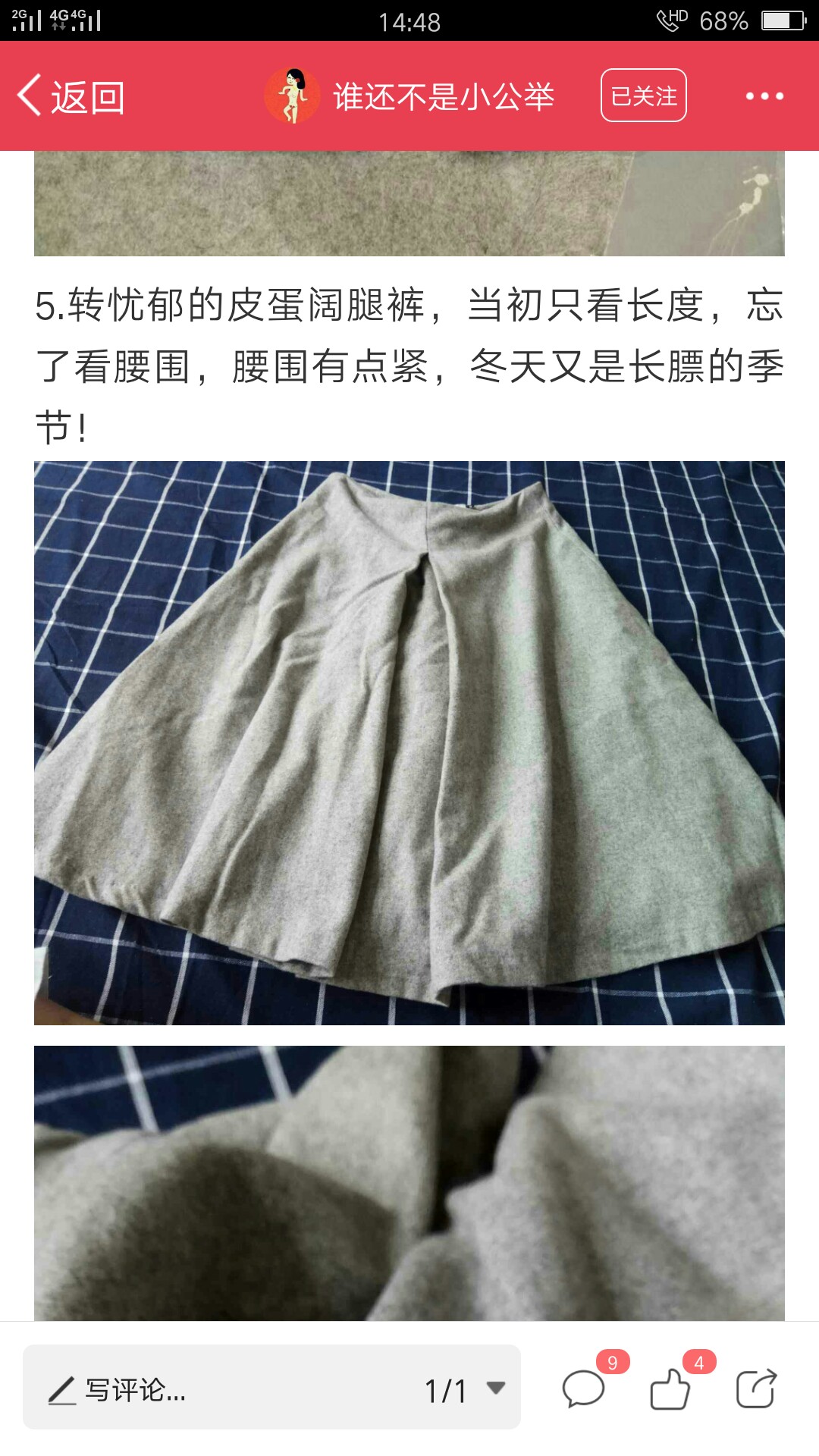This screenshot has width=819, height=1456.
Task: Expand the 1/1 page dropdown
Action: [464, 1389]
